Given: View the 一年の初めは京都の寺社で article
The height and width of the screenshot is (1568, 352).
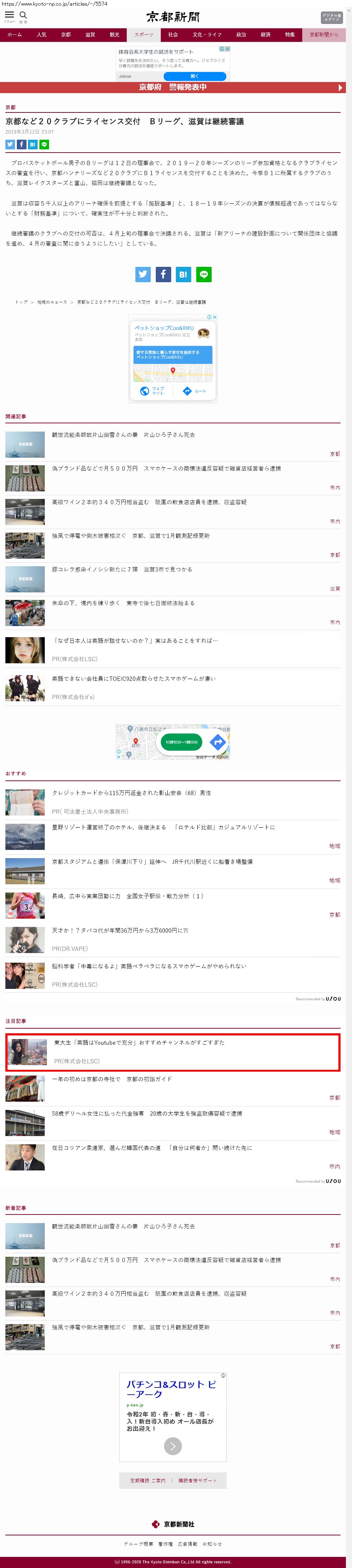Looking at the screenshot, I should tap(111, 1079).
